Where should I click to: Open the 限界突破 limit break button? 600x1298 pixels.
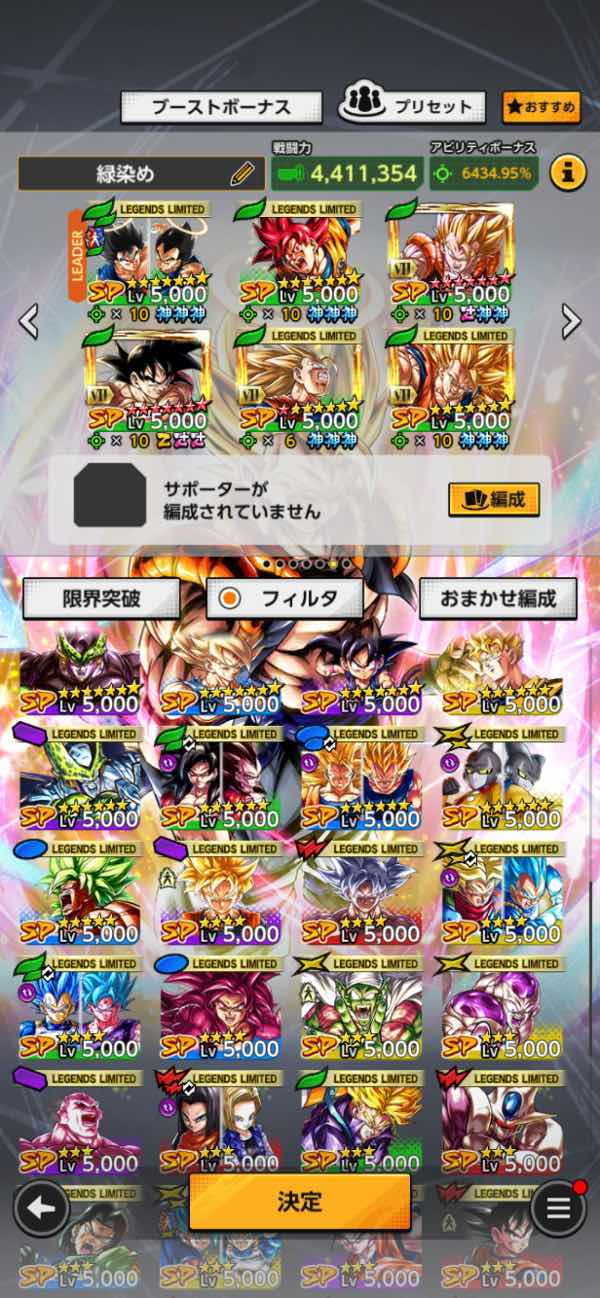click(101, 598)
